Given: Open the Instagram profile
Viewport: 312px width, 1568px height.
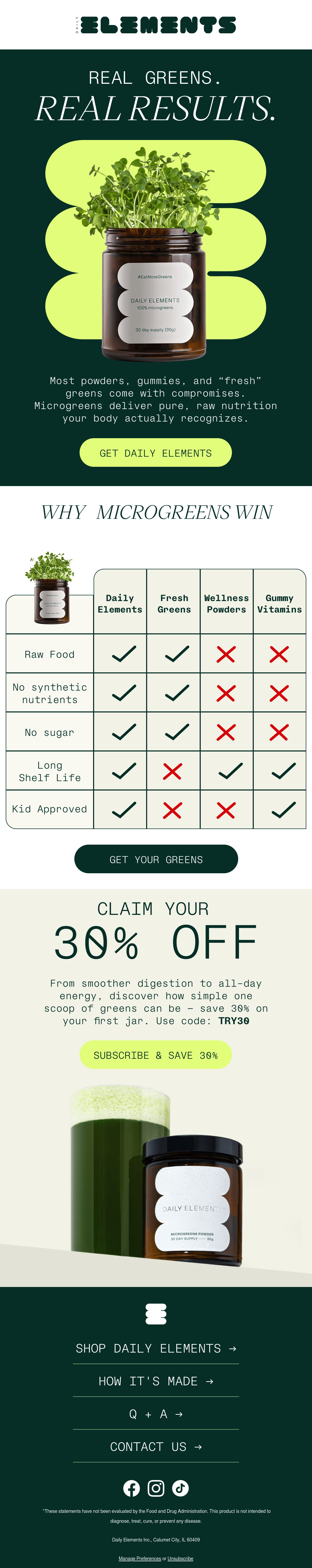Looking at the screenshot, I should pyautogui.click(x=156, y=1488).
